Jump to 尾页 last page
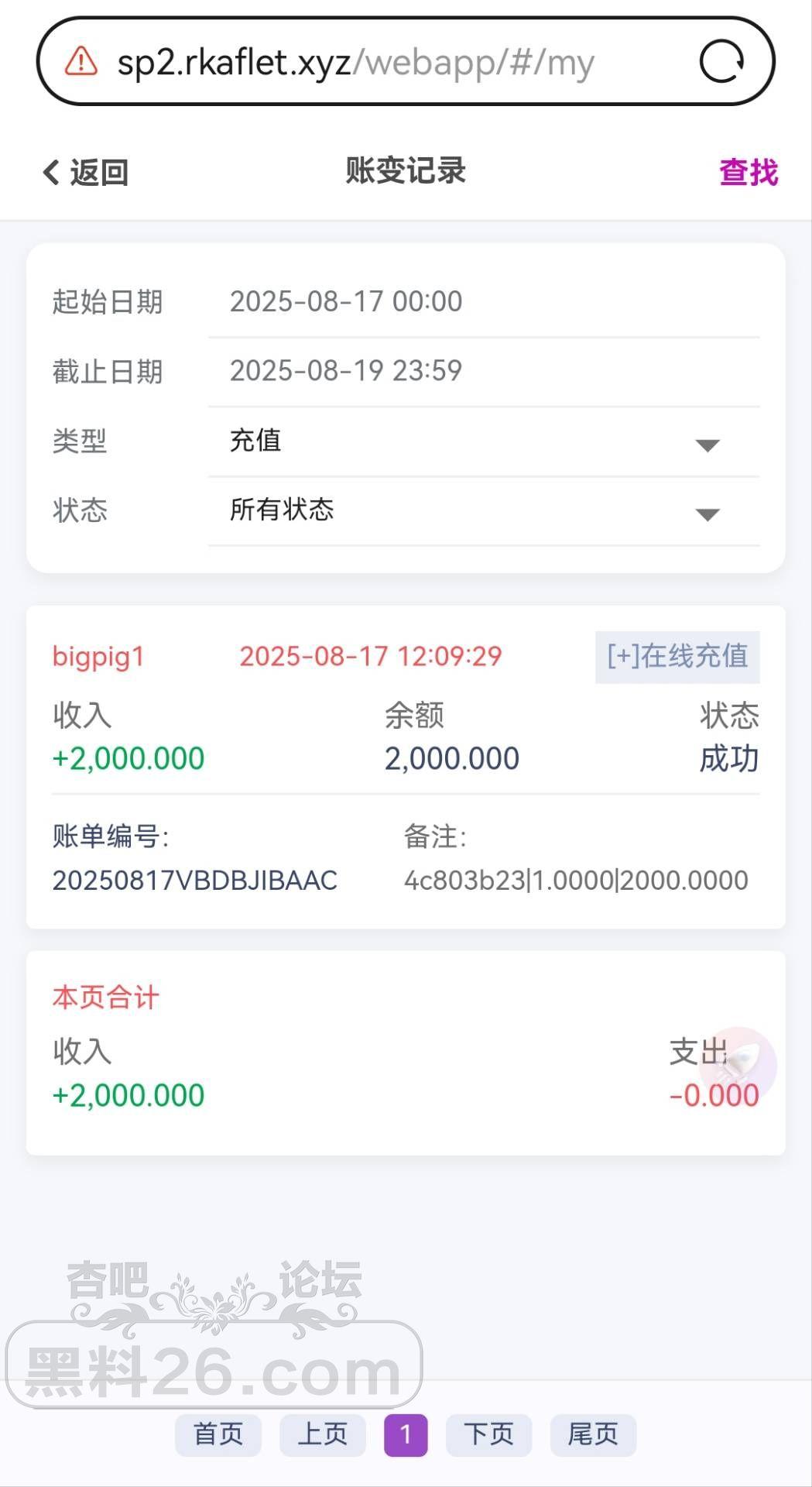The image size is (812, 1487). click(x=593, y=1434)
